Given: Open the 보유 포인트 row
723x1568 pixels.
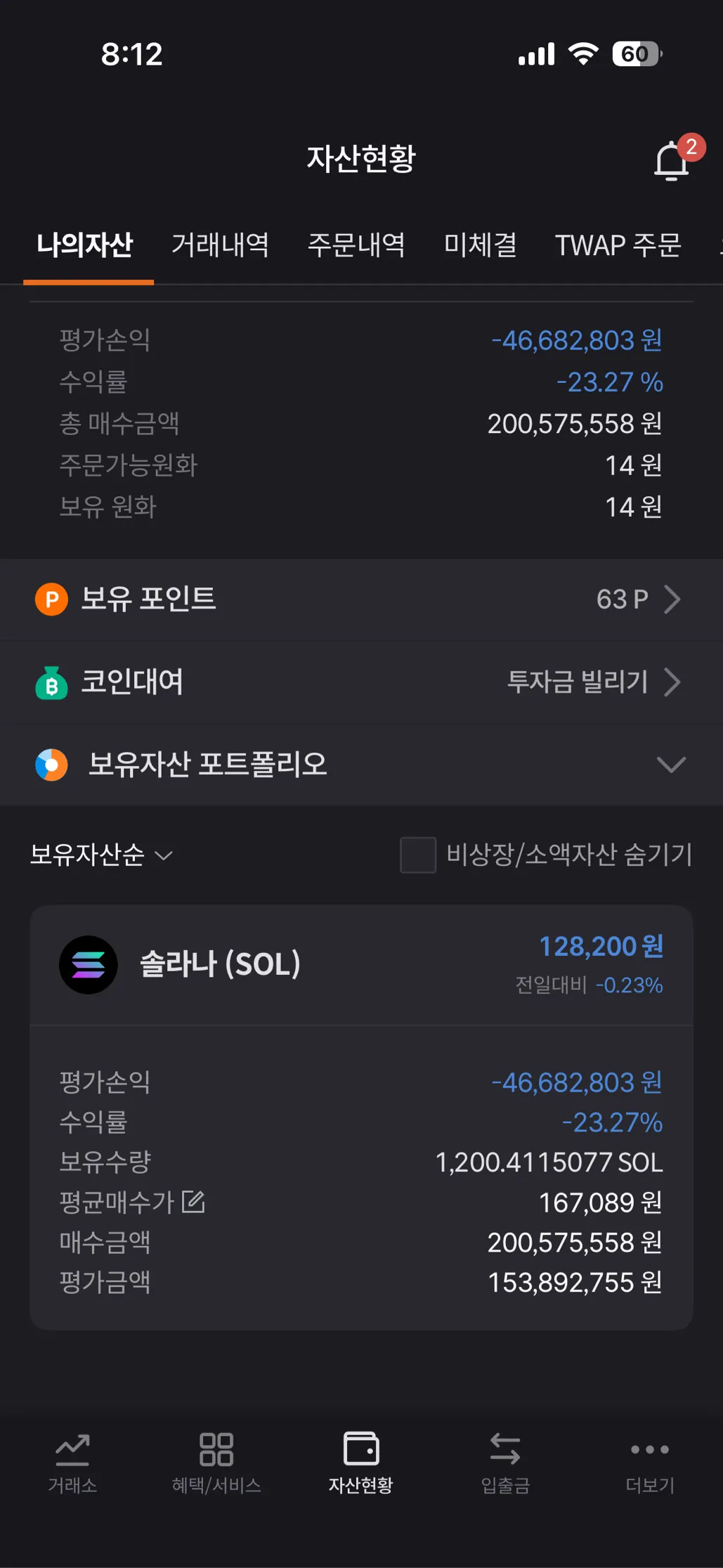Looking at the screenshot, I should [x=361, y=600].
